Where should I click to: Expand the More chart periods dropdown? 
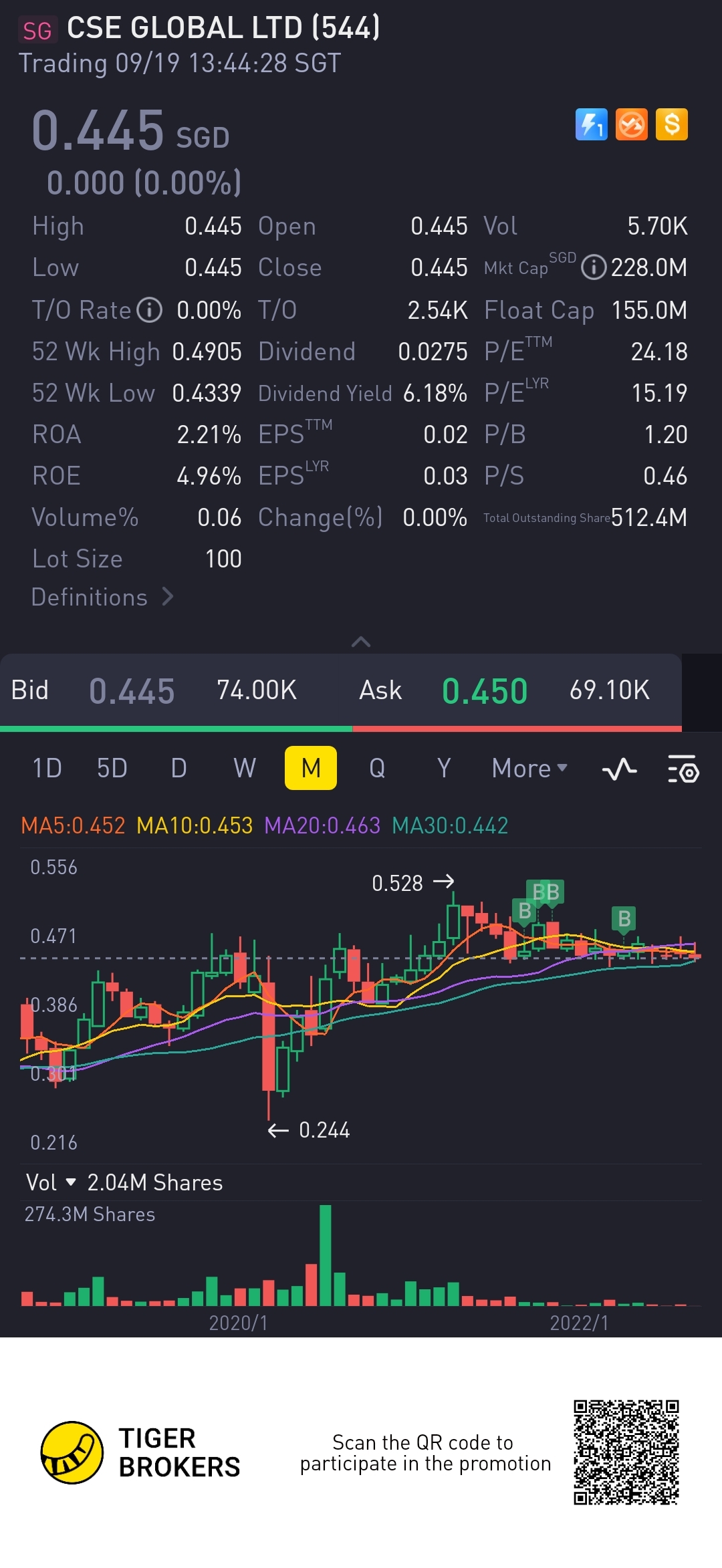[529, 769]
